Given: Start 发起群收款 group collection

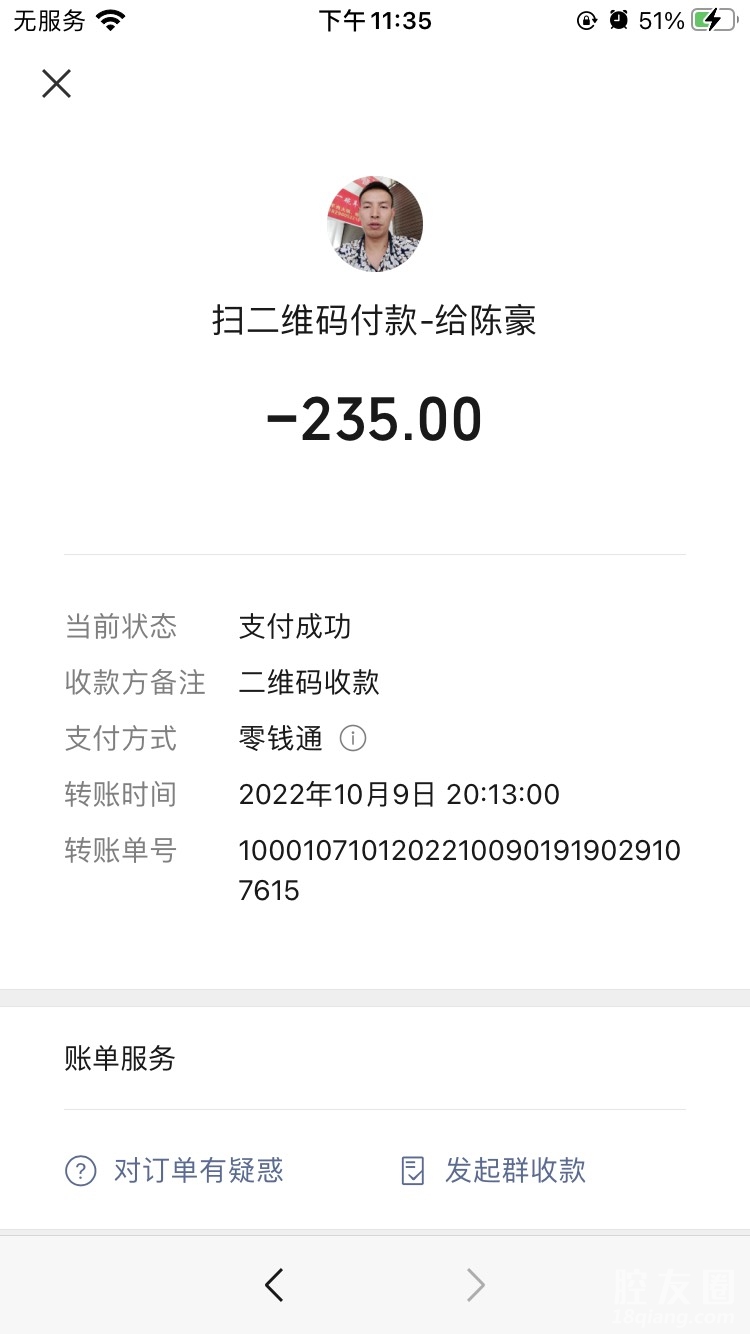Looking at the screenshot, I should 493,1170.
